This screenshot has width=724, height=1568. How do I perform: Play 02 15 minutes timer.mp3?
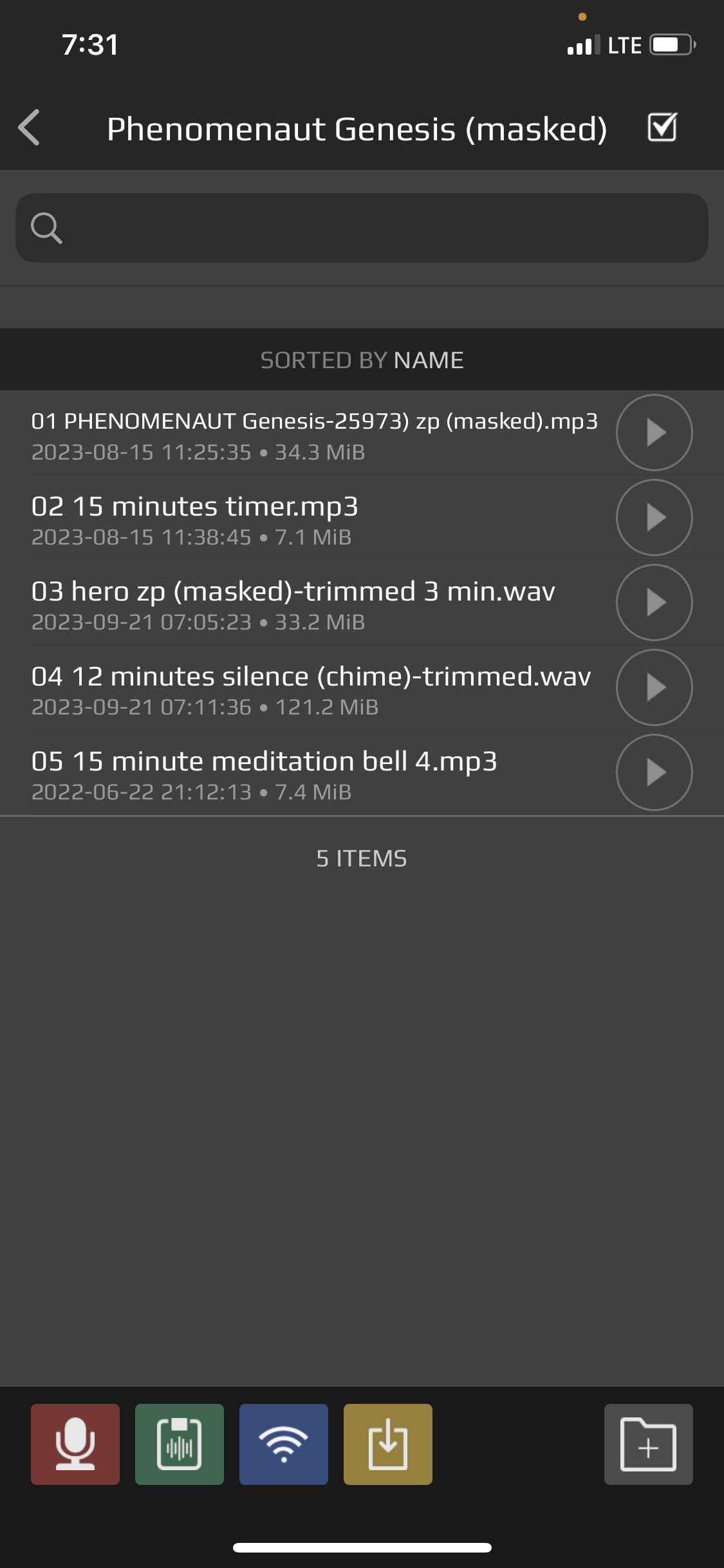tap(654, 518)
